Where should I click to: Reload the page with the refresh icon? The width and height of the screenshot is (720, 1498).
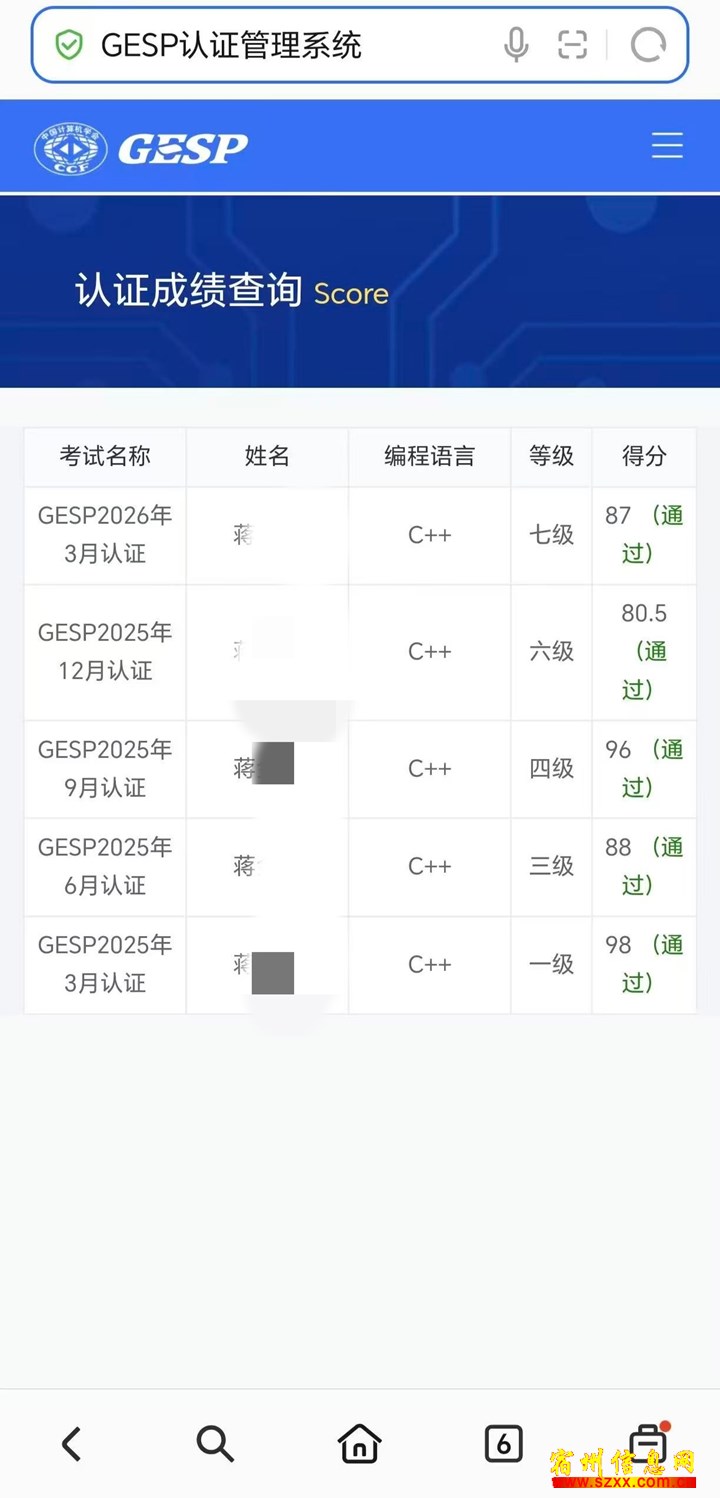pos(648,45)
